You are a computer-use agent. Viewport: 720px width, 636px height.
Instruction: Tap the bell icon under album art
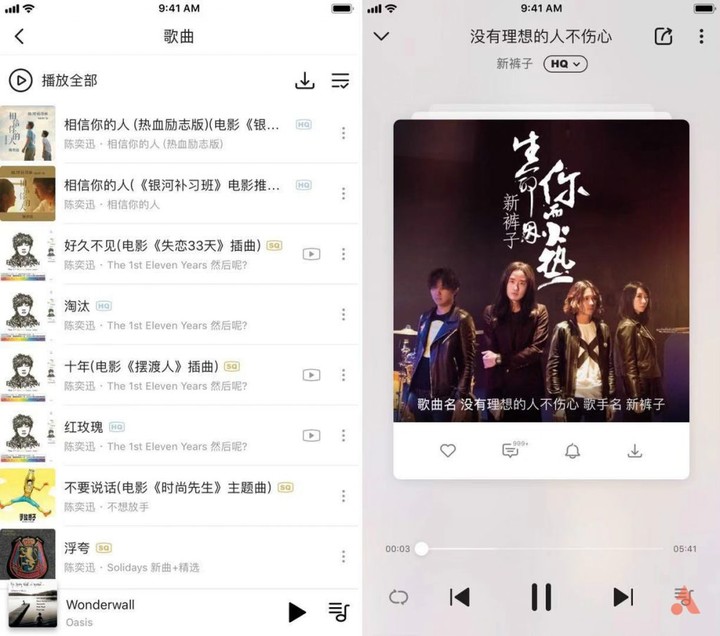click(x=573, y=451)
